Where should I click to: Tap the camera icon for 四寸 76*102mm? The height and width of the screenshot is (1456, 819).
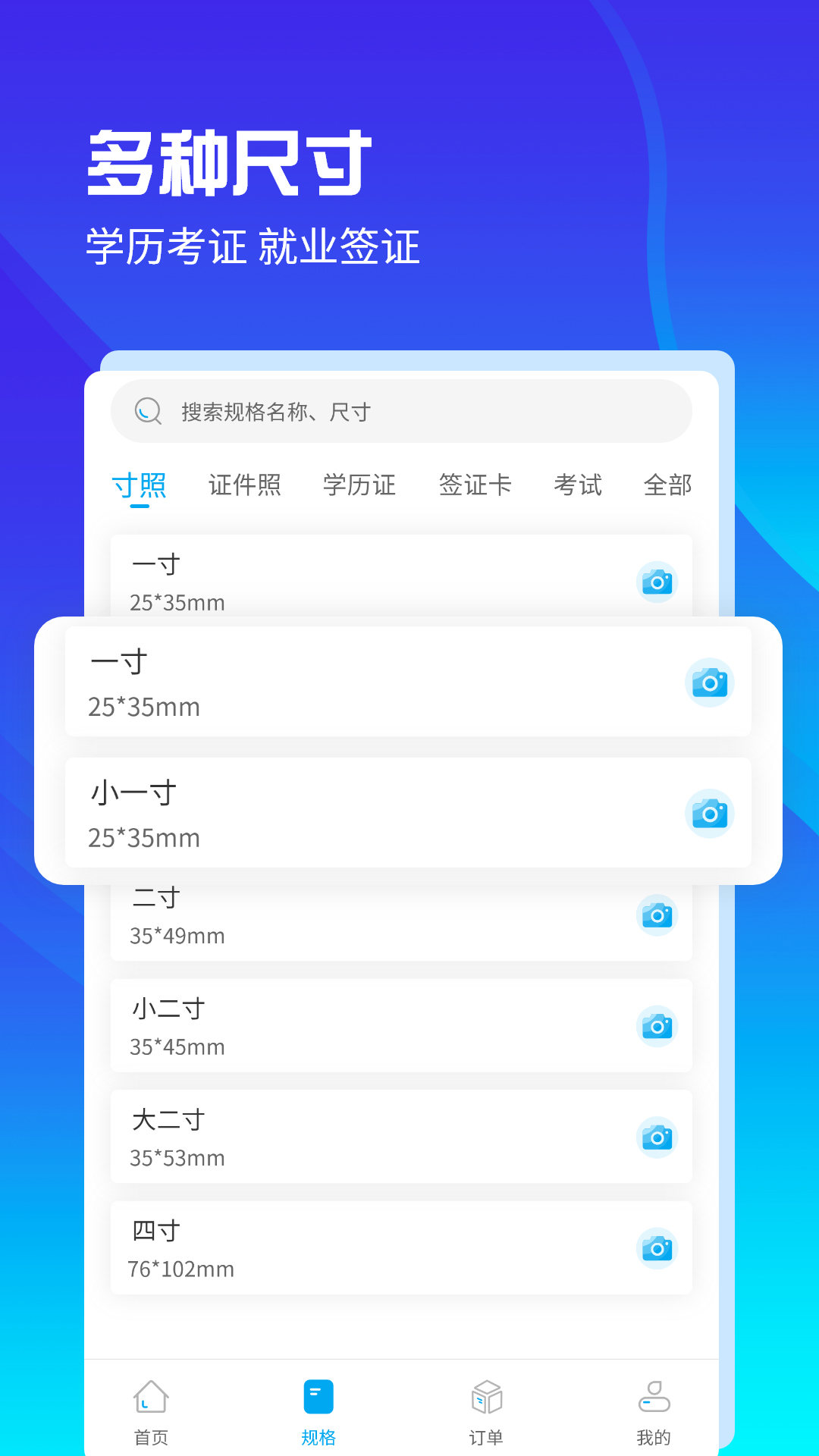(657, 1248)
